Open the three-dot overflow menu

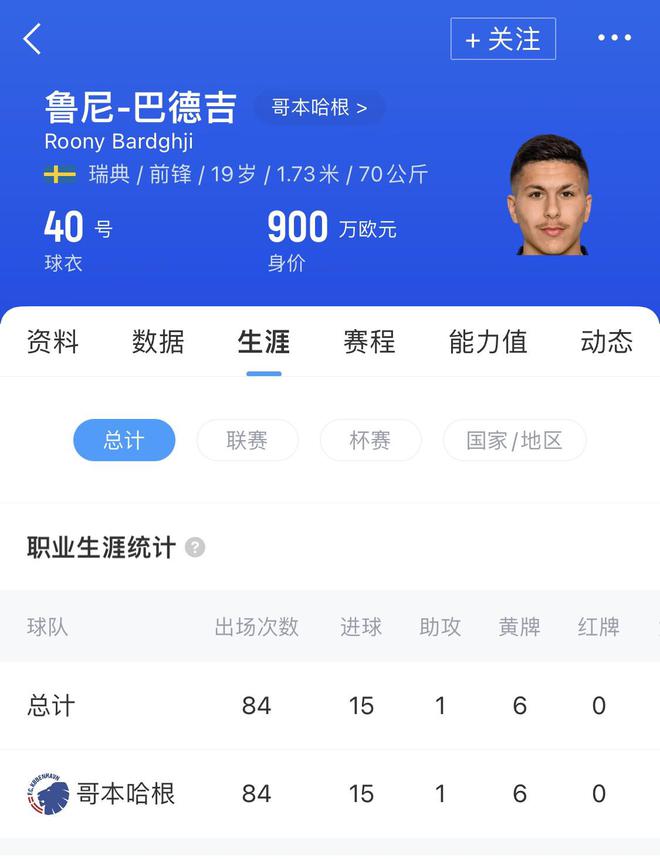pyautogui.click(x=614, y=39)
